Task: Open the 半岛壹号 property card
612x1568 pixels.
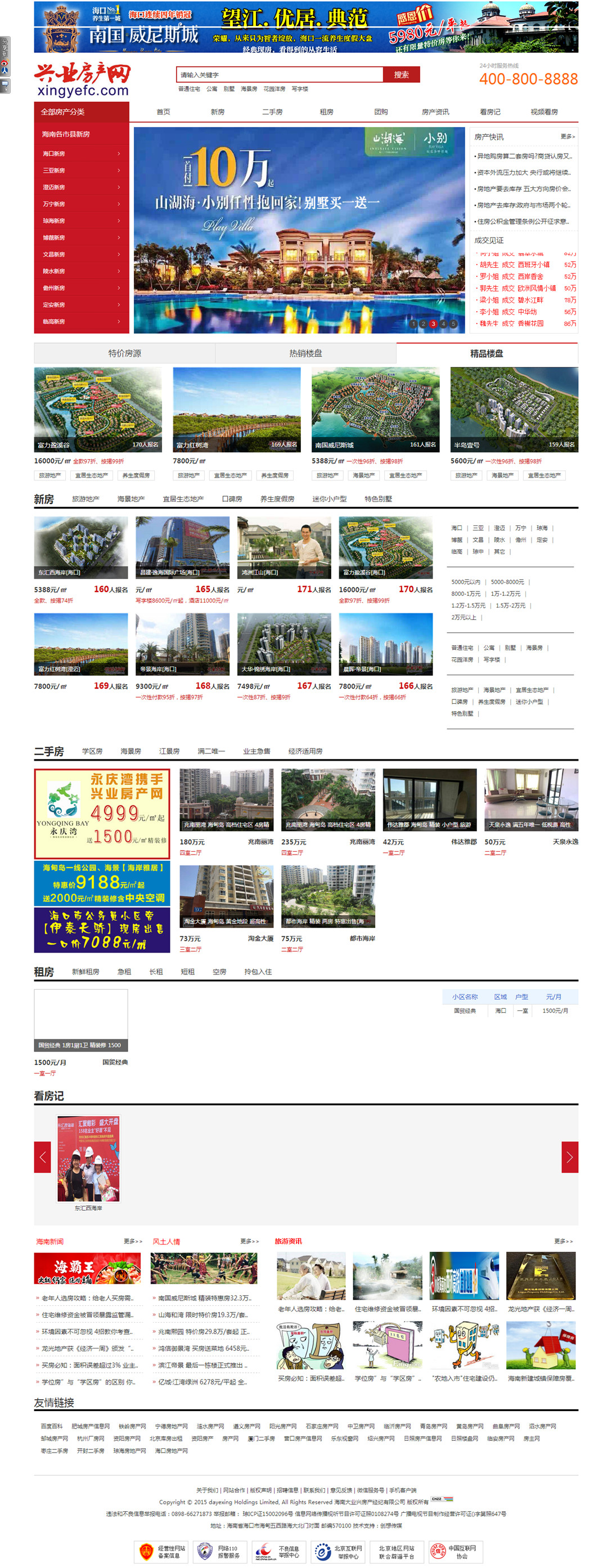Action: click(x=514, y=410)
